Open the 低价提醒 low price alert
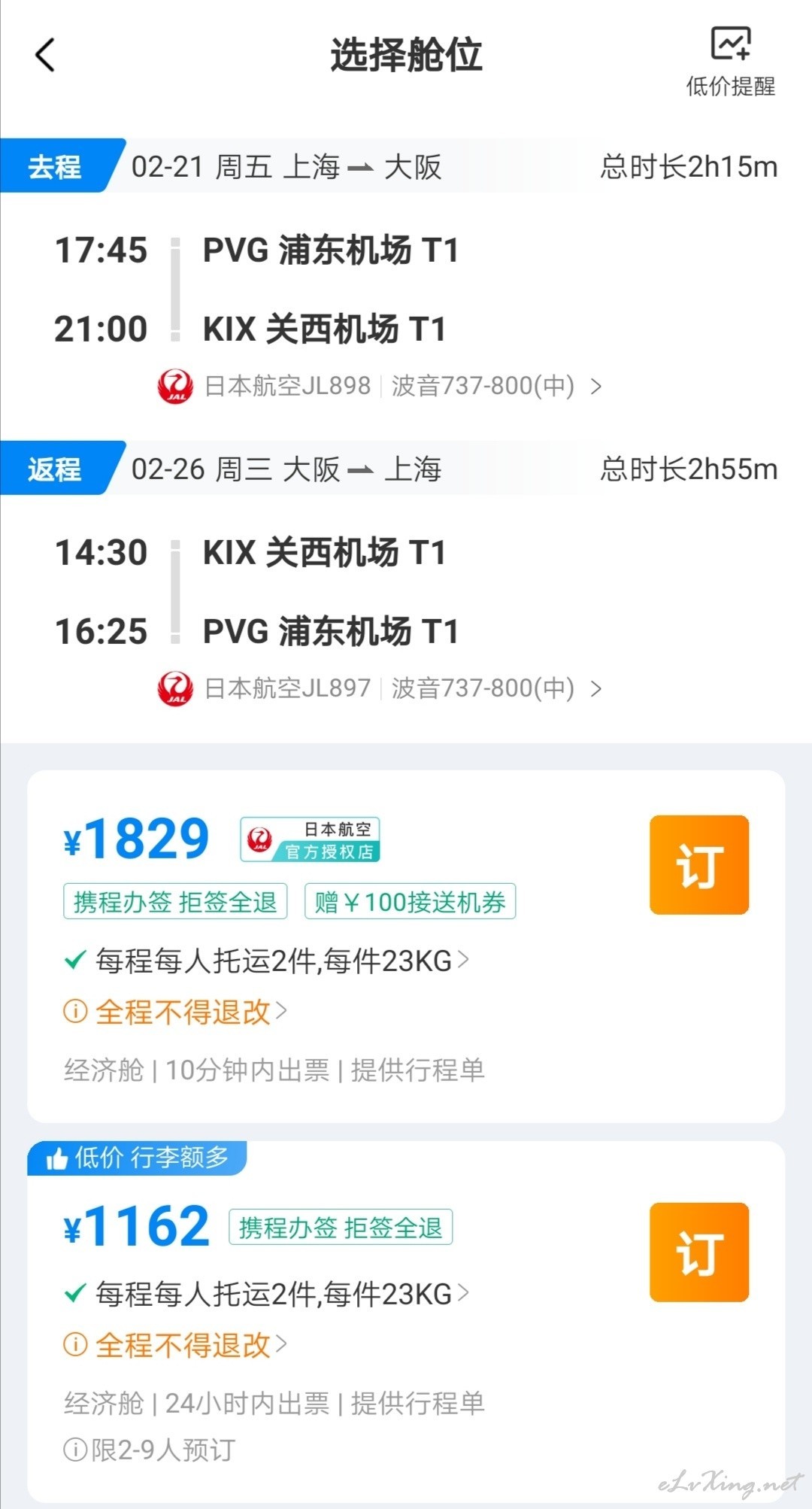 coord(730,62)
